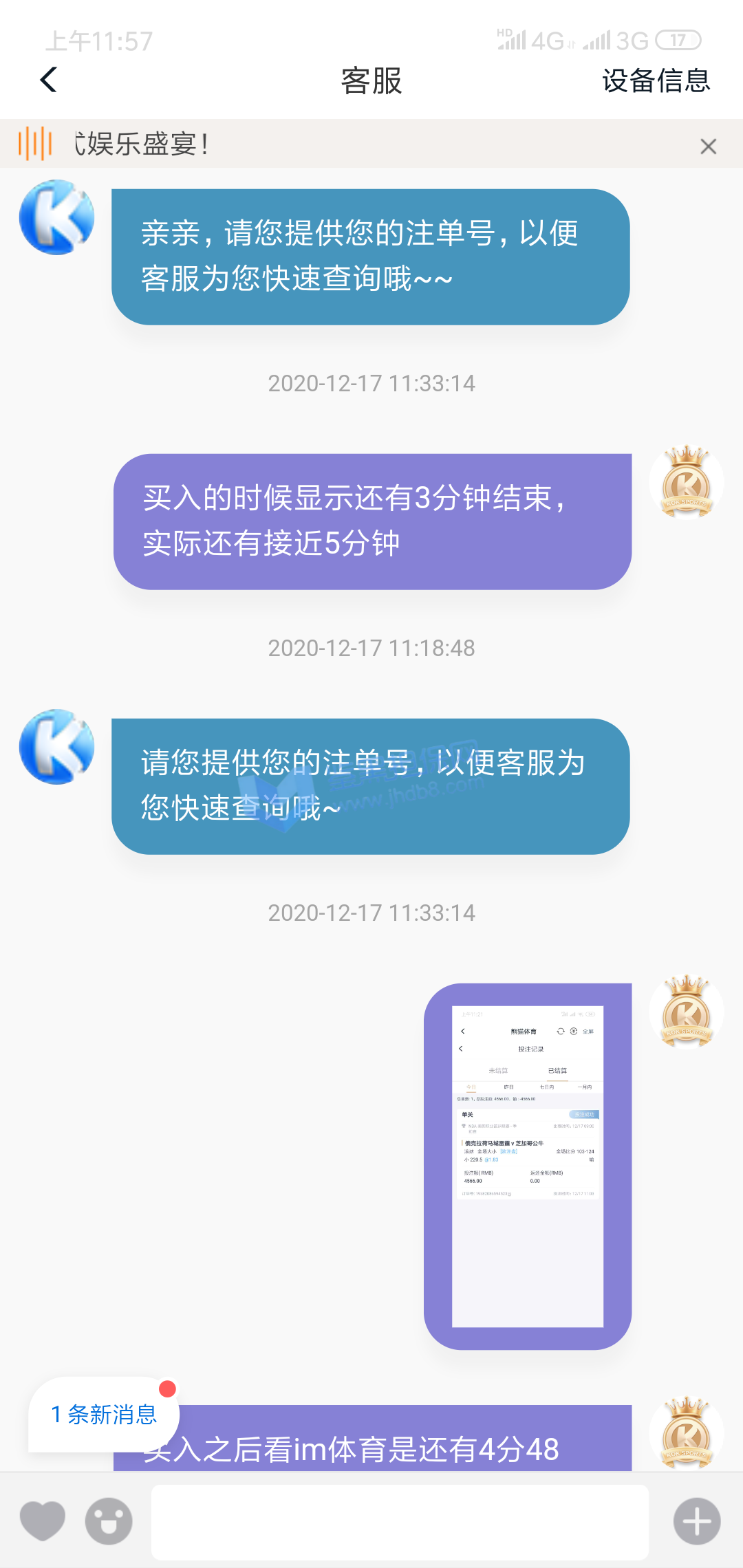The width and height of the screenshot is (743, 1568).
Task: Tap the heart icon beside message box
Action: click(43, 1520)
